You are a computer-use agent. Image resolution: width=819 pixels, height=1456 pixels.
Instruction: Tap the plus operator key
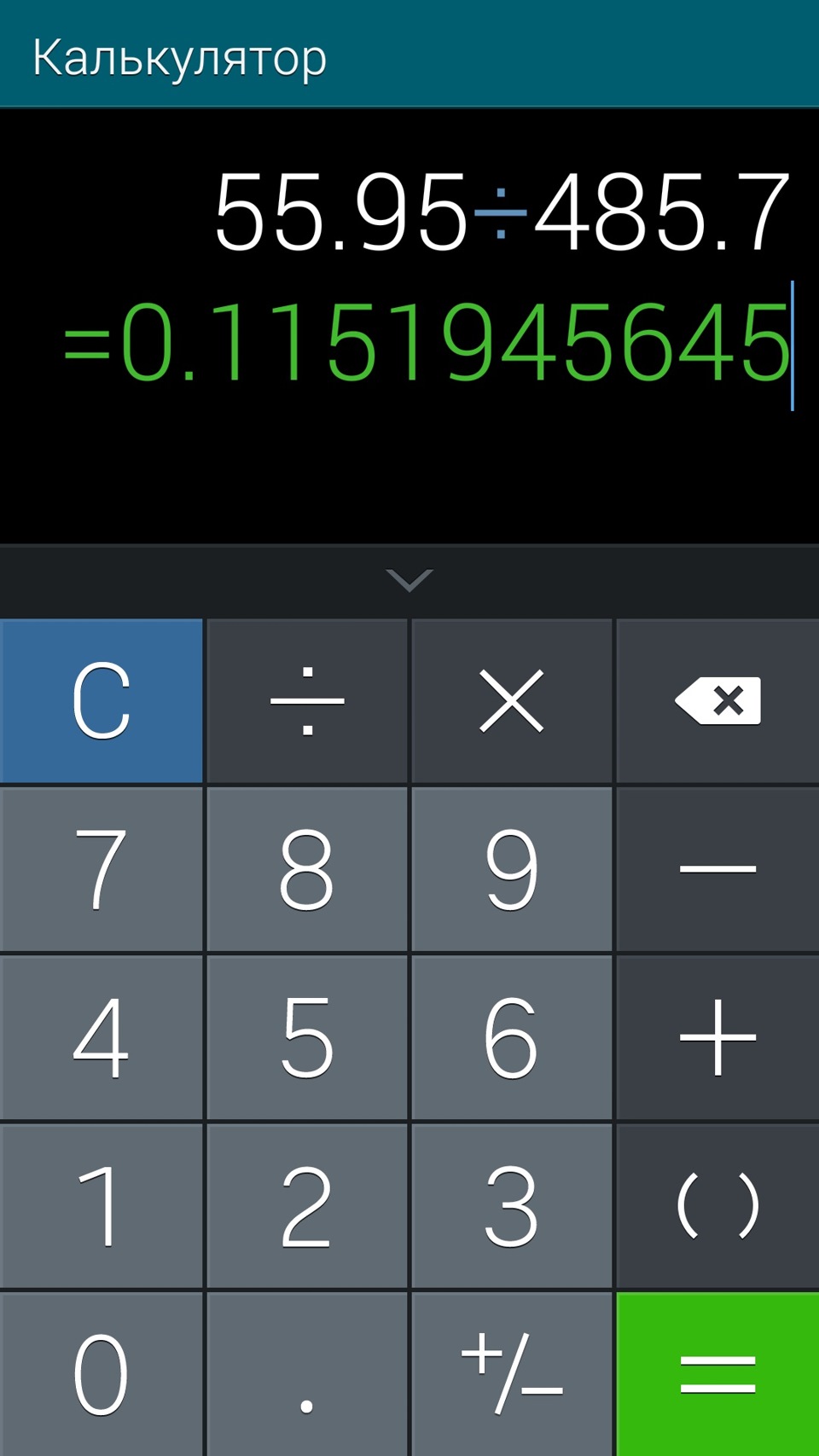coord(717,1036)
